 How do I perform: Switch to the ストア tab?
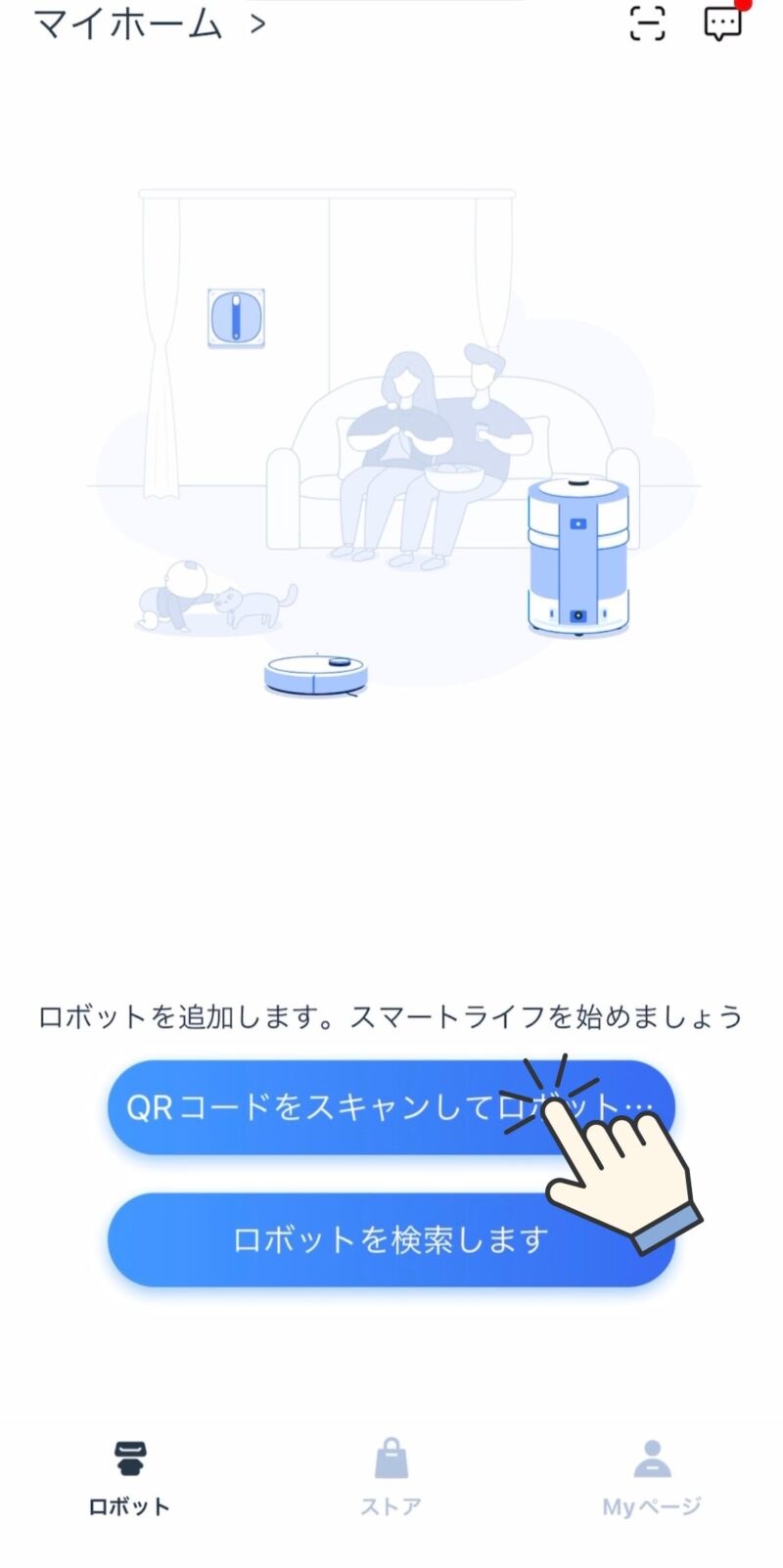click(x=391, y=1478)
